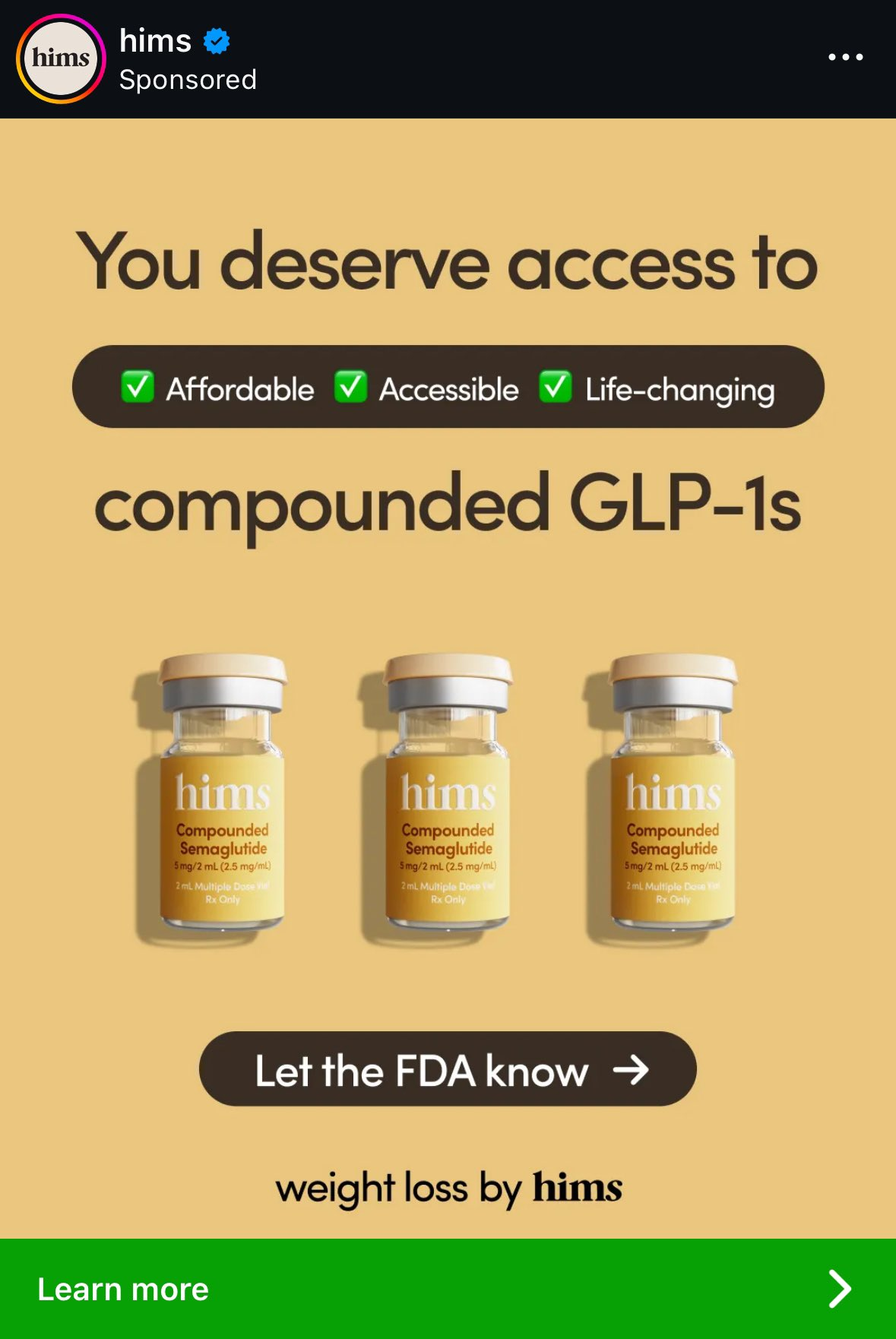896x1339 pixels.
Task: Open the hims account name
Action: click(156, 41)
